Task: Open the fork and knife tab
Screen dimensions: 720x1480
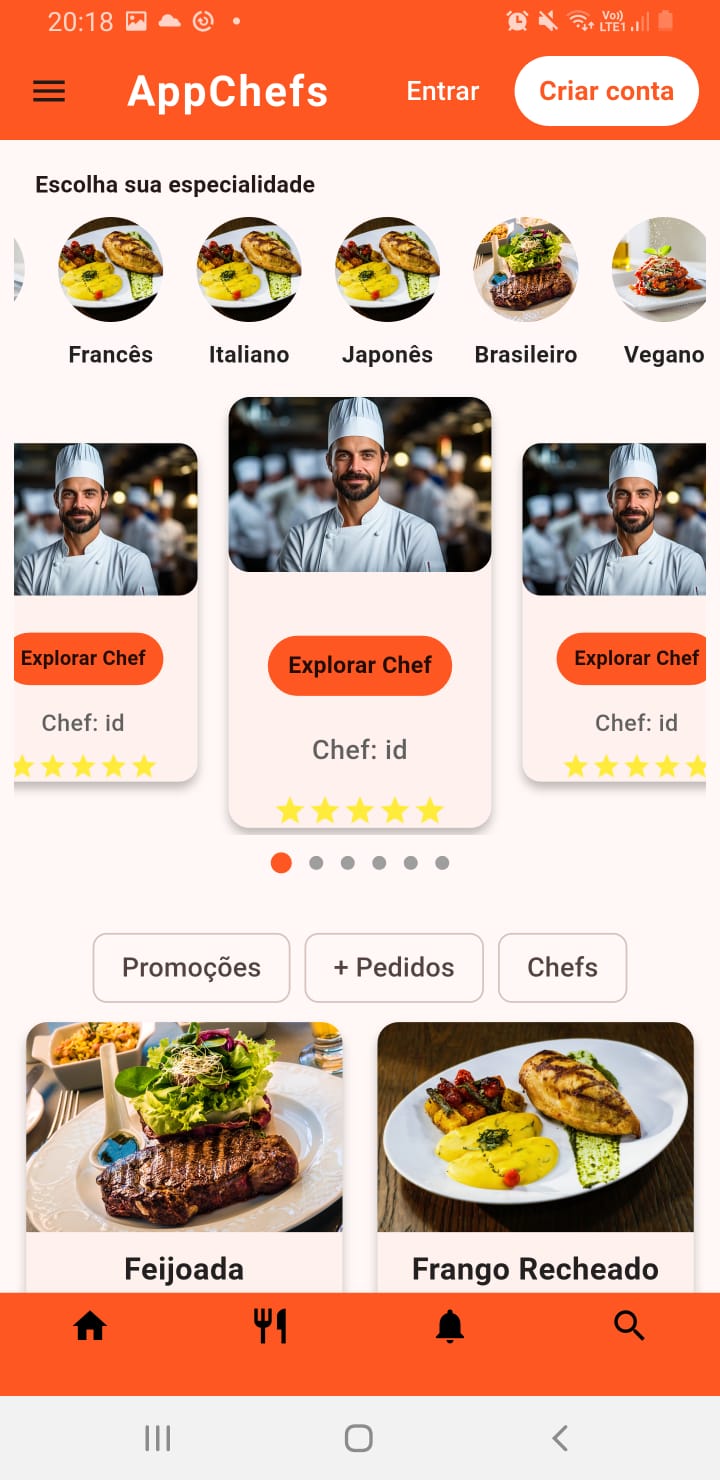Action: coord(270,1326)
